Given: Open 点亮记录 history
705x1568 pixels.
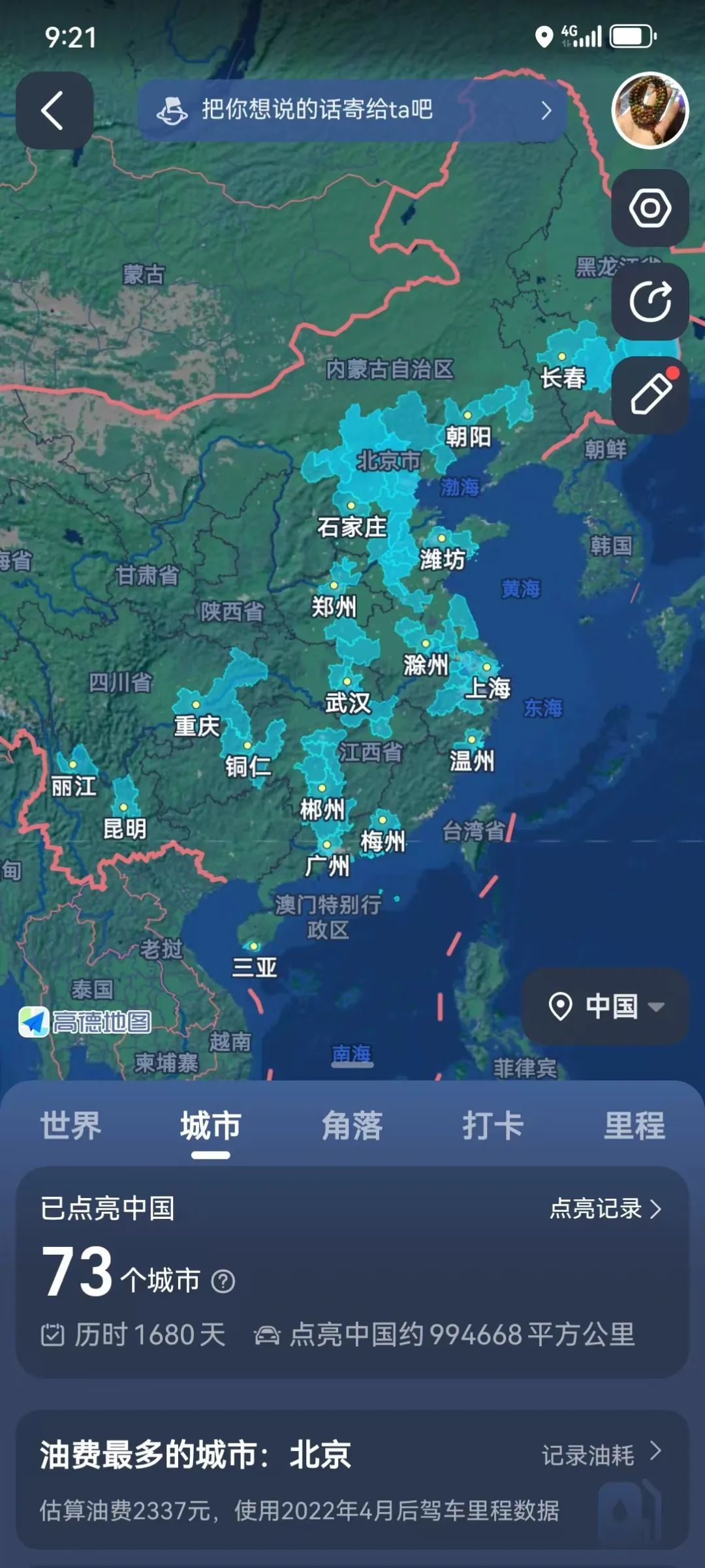Looking at the screenshot, I should click(605, 1208).
